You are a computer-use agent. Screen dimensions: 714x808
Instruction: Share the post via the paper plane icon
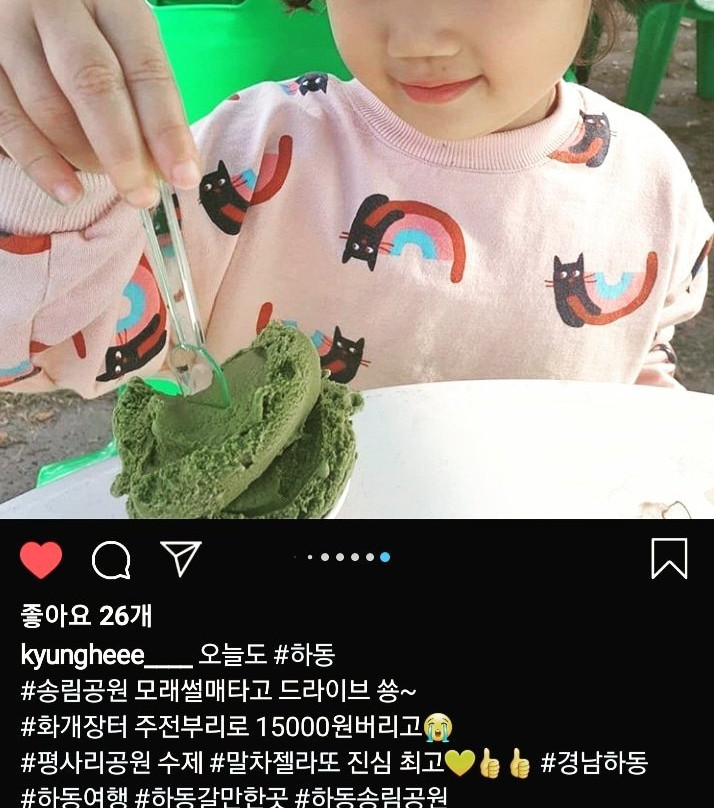(x=181, y=559)
